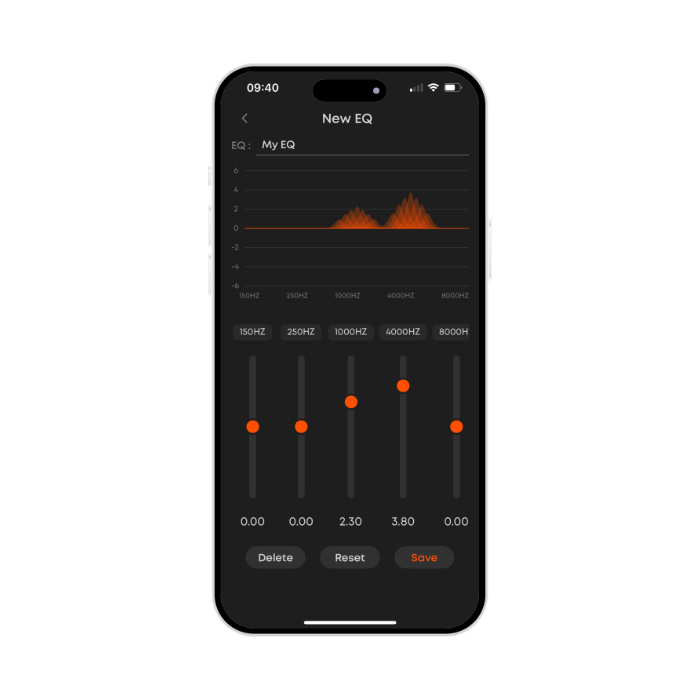The image size is (700, 700).
Task: Tap the 8000HZ slider handle
Action: point(456,427)
